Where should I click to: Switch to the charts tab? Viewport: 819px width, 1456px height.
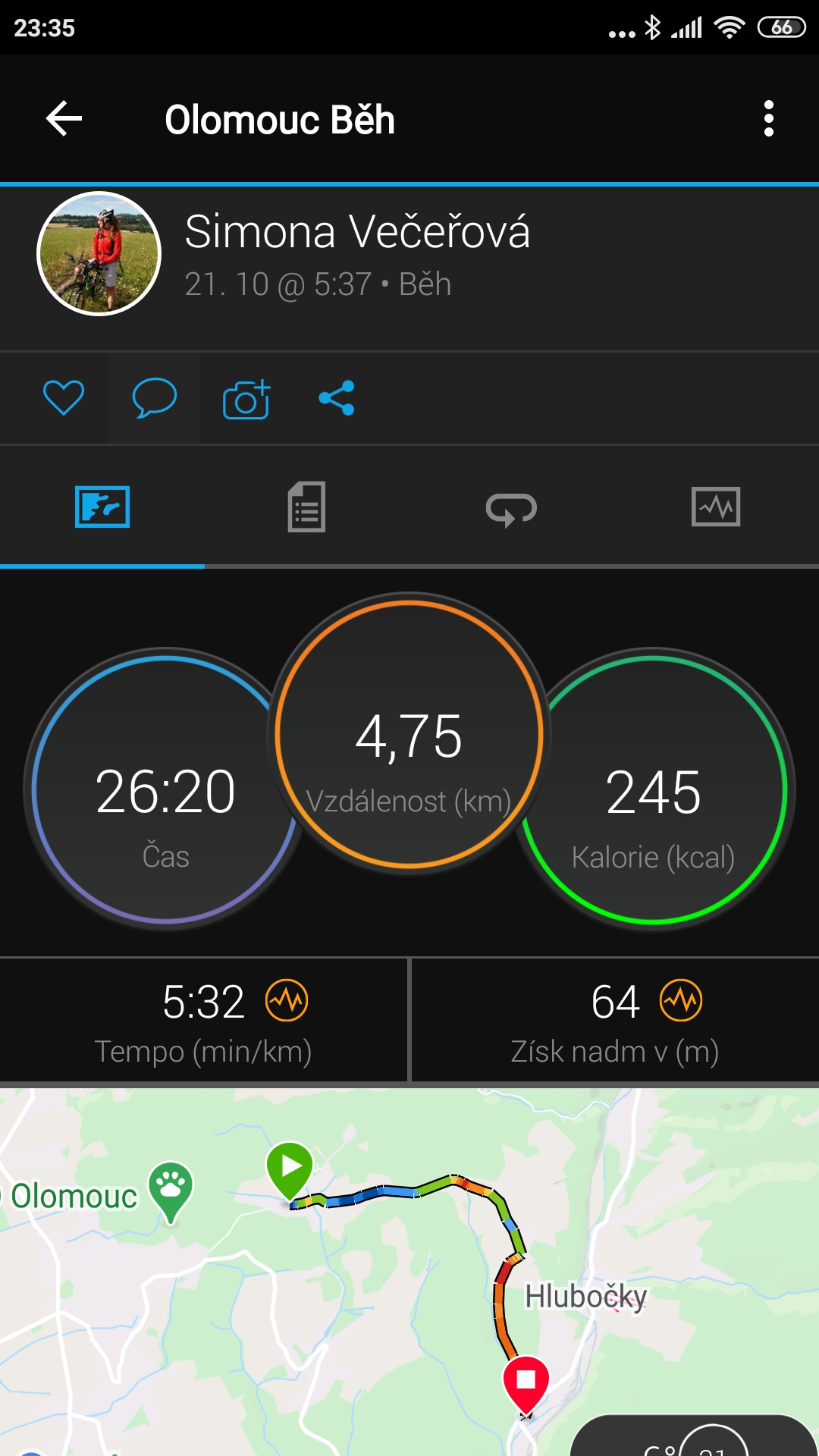click(716, 507)
